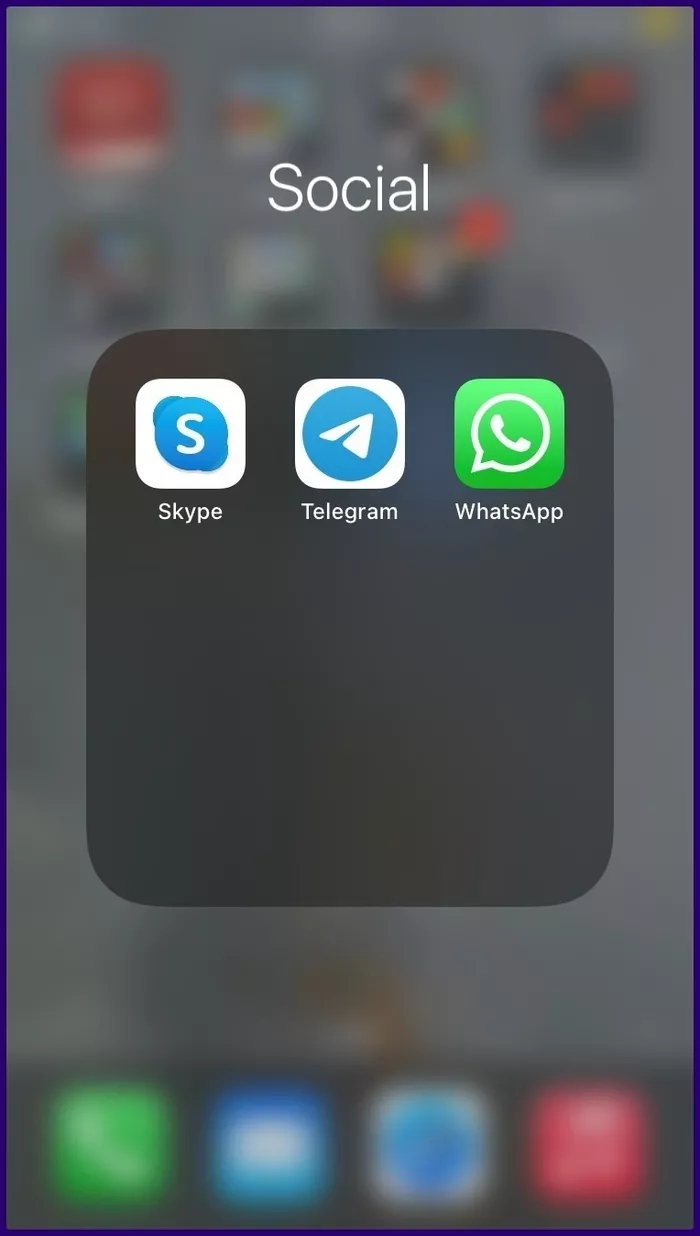
Task: Open the Skype app
Action: click(x=190, y=433)
